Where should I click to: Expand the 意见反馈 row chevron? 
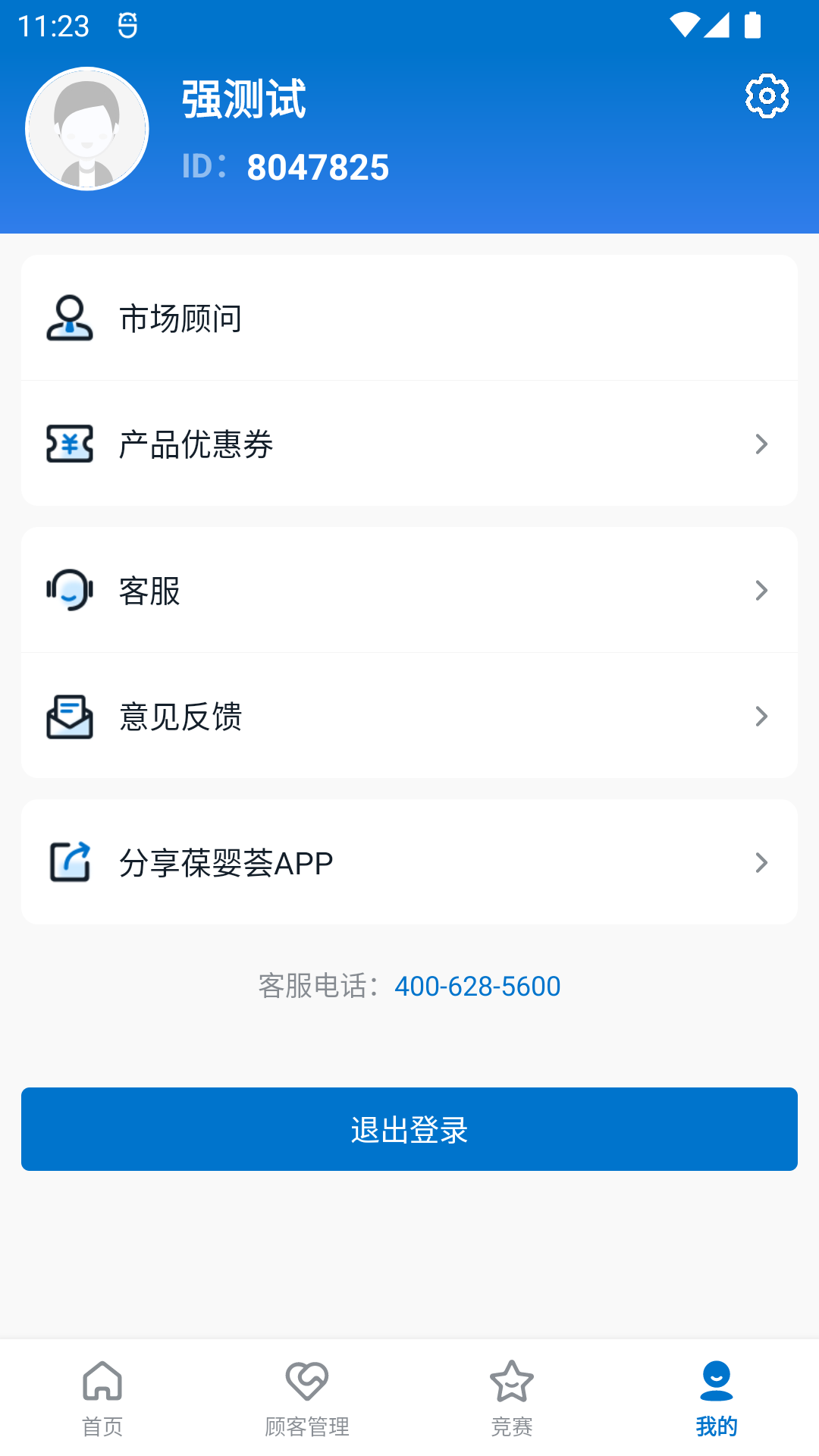[761, 716]
